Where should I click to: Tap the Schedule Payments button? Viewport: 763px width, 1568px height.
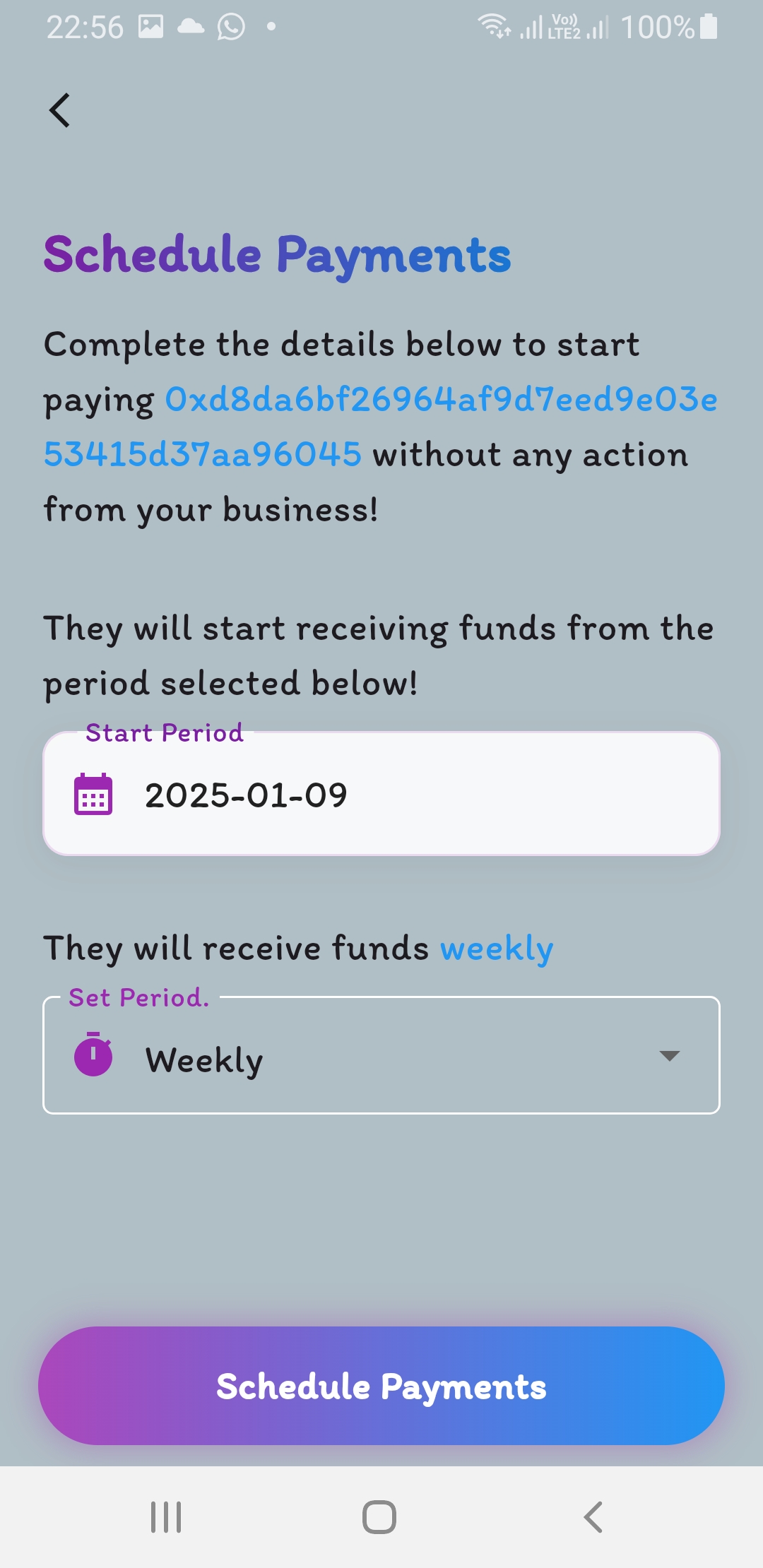(x=381, y=1386)
